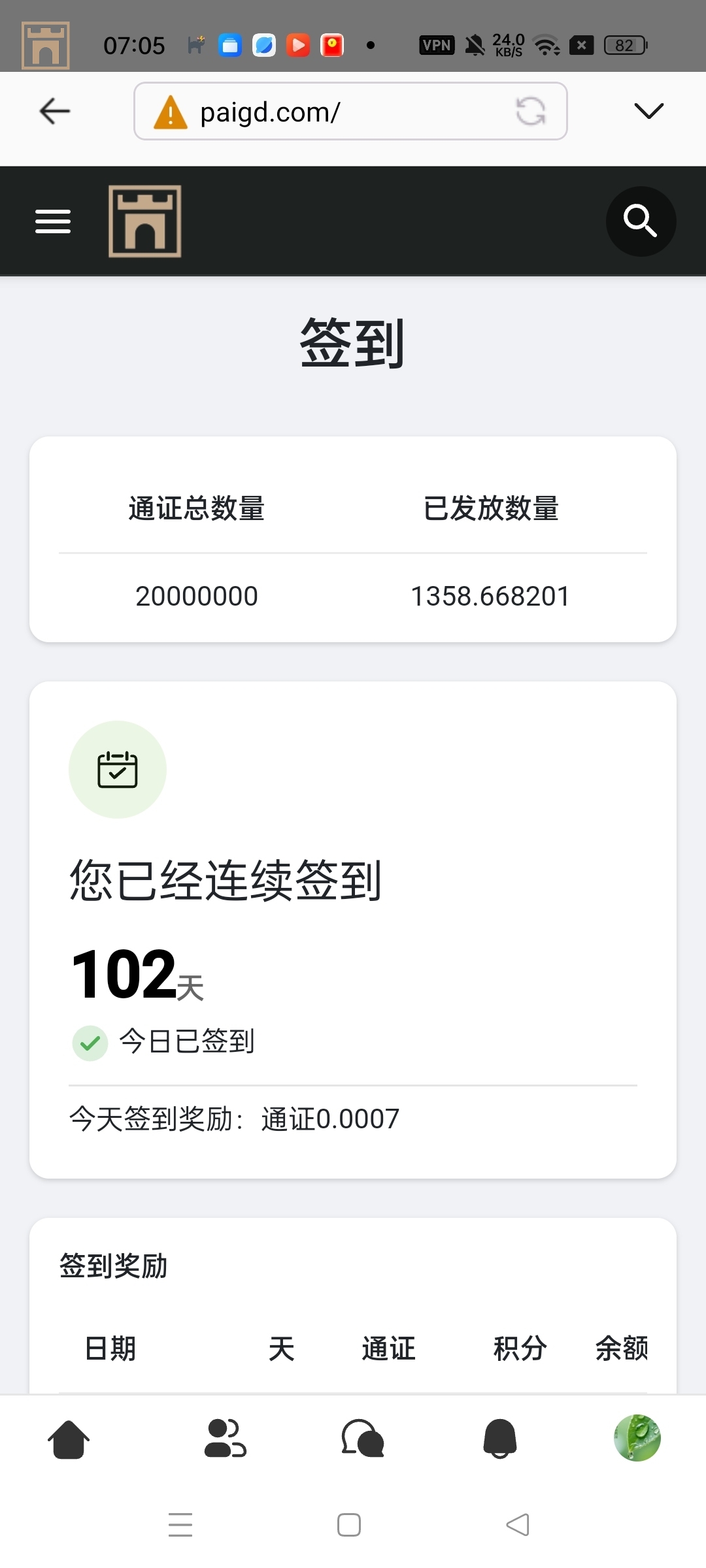The width and height of the screenshot is (706, 1568).
Task: Reload the page with refresh icon
Action: pyautogui.click(x=530, y=111)
